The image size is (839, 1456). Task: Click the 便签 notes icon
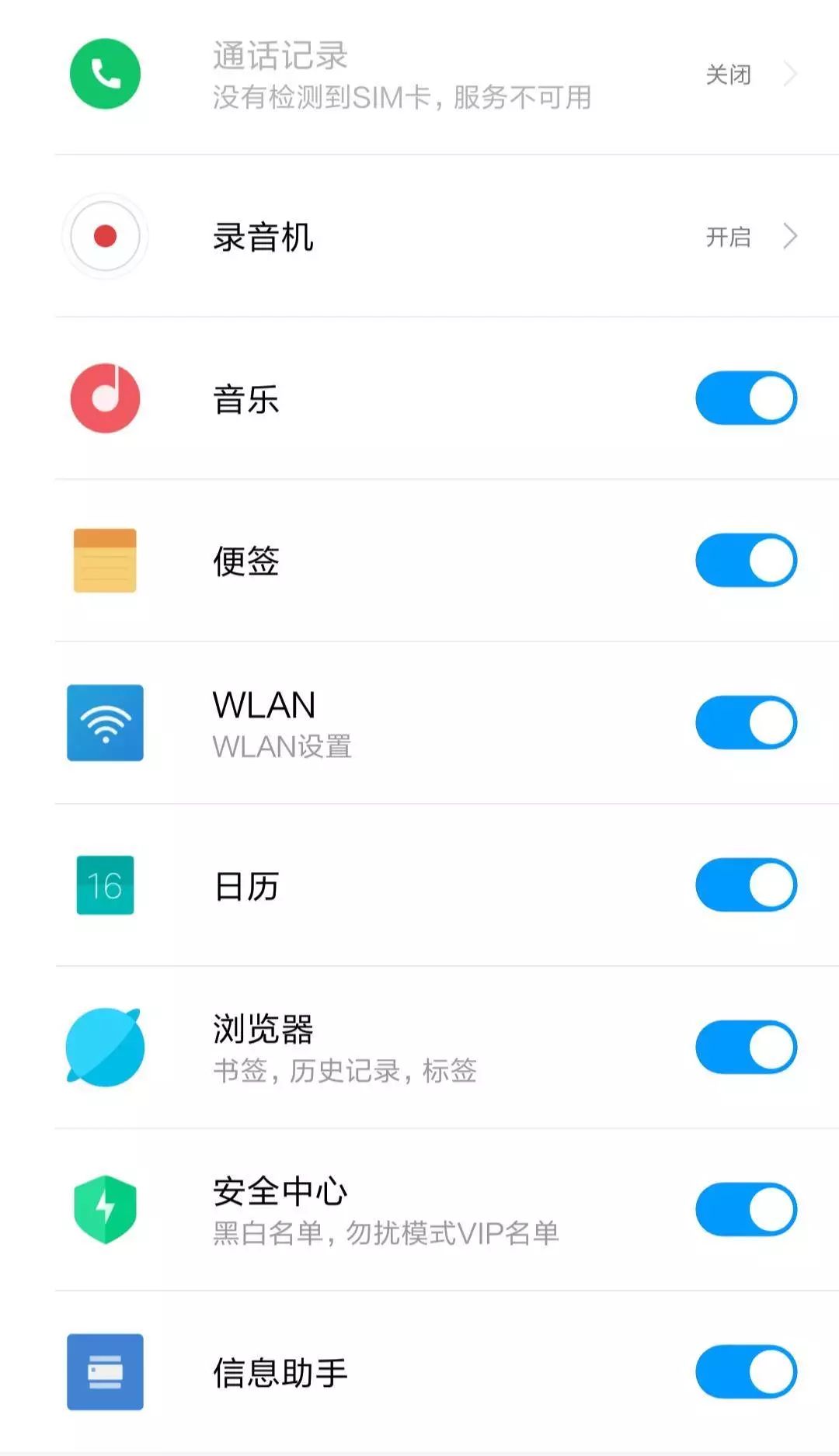pos(105,561)
